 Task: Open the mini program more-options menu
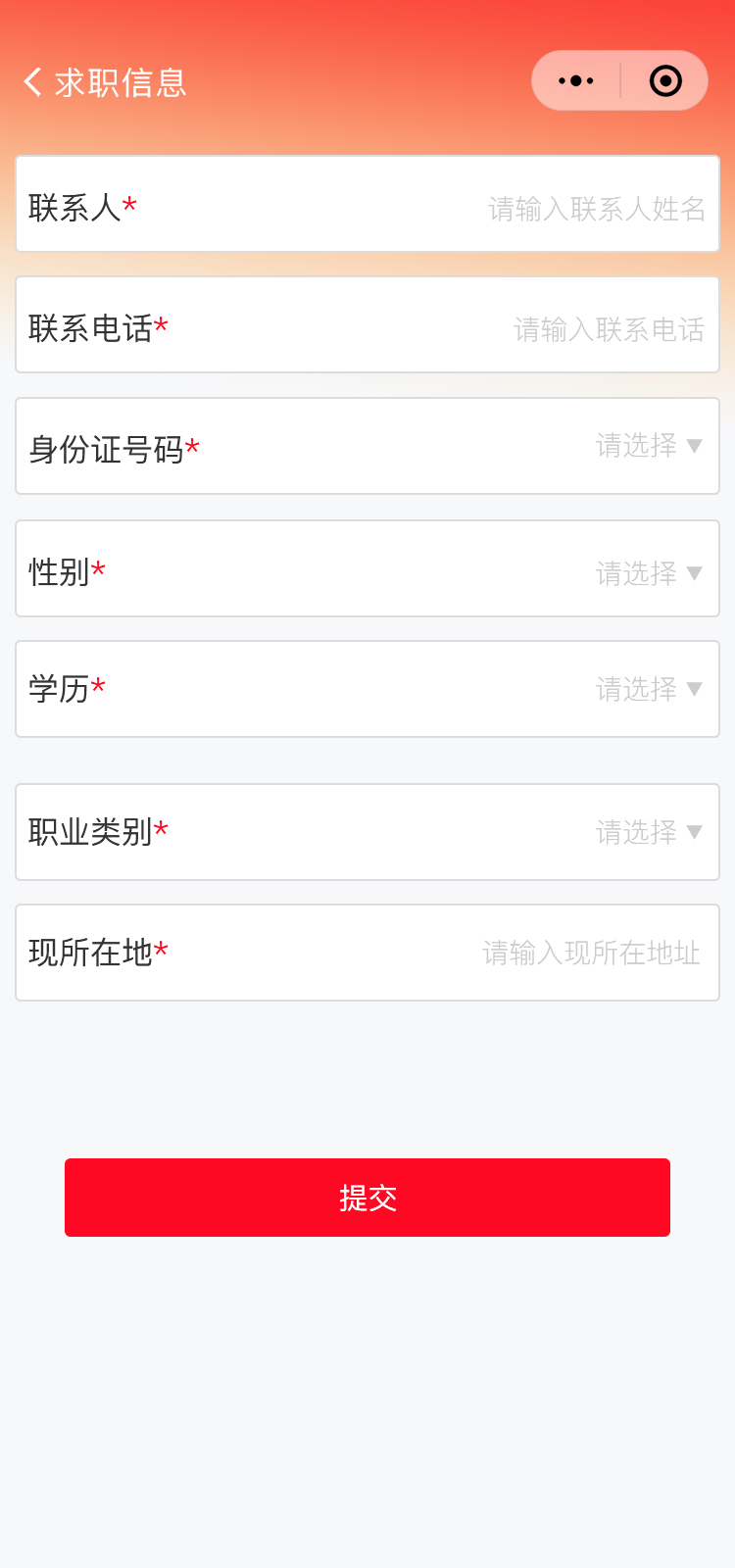[576, 81]
